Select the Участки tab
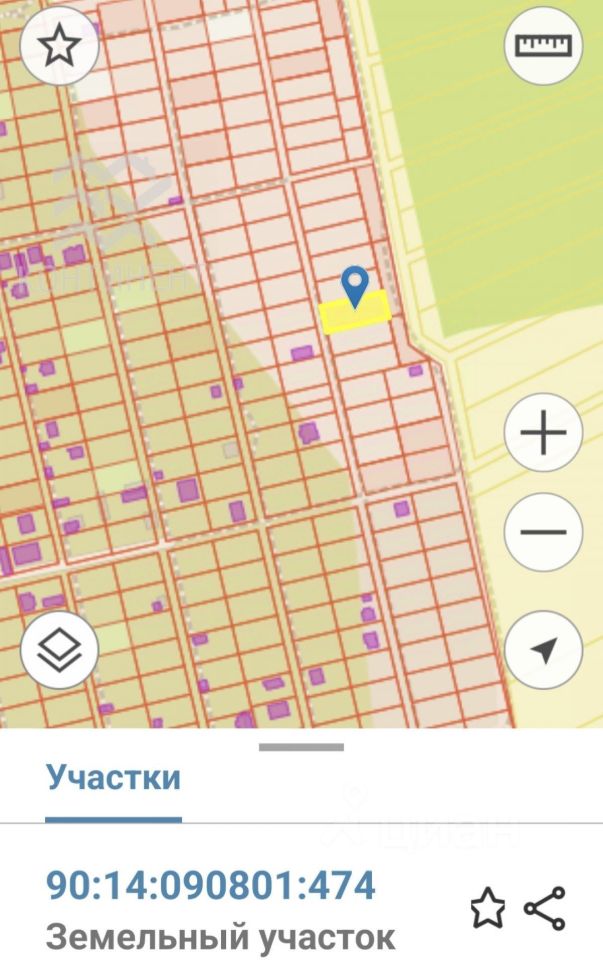603x960 pixels. [x=114, y=779]
